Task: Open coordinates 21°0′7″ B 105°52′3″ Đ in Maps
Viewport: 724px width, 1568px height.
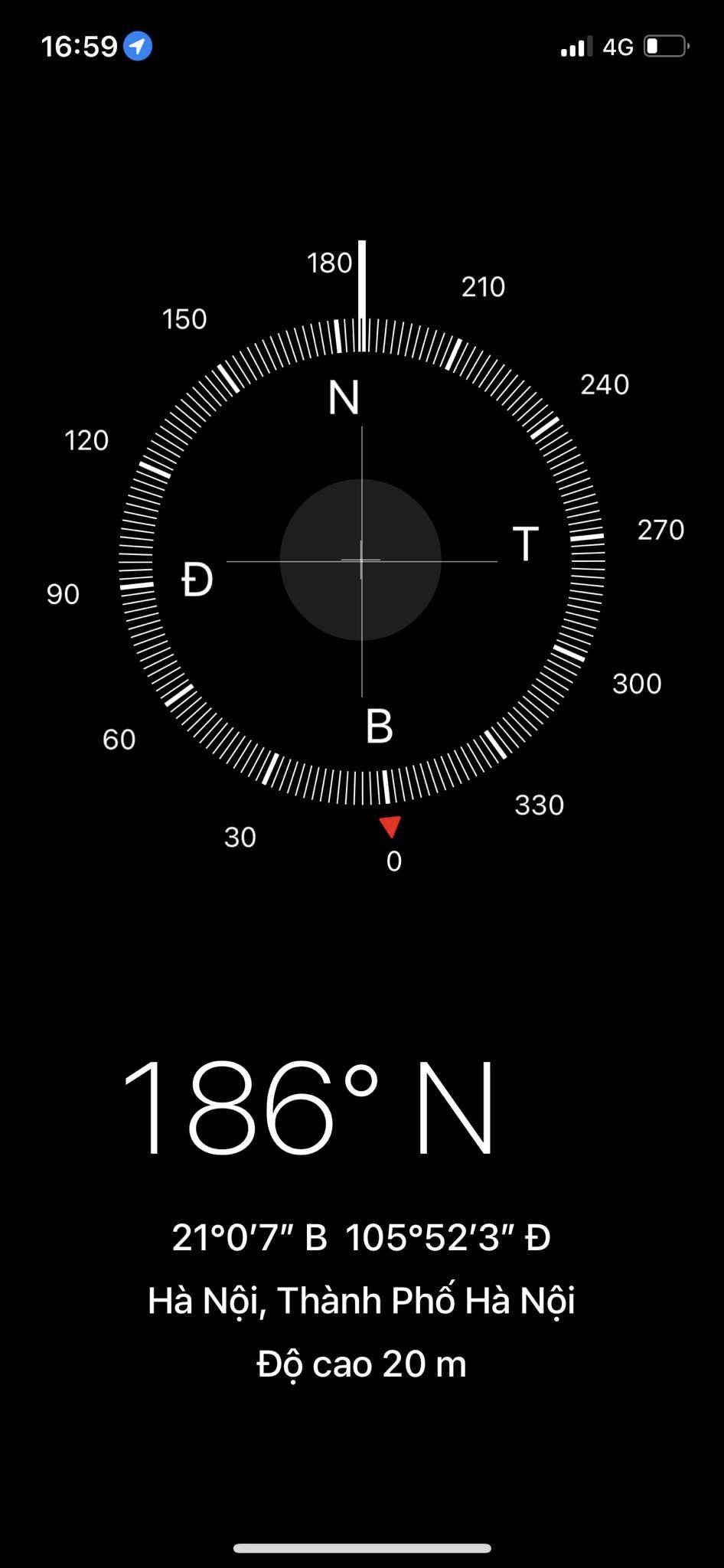Action: (x=361, y=1238)
